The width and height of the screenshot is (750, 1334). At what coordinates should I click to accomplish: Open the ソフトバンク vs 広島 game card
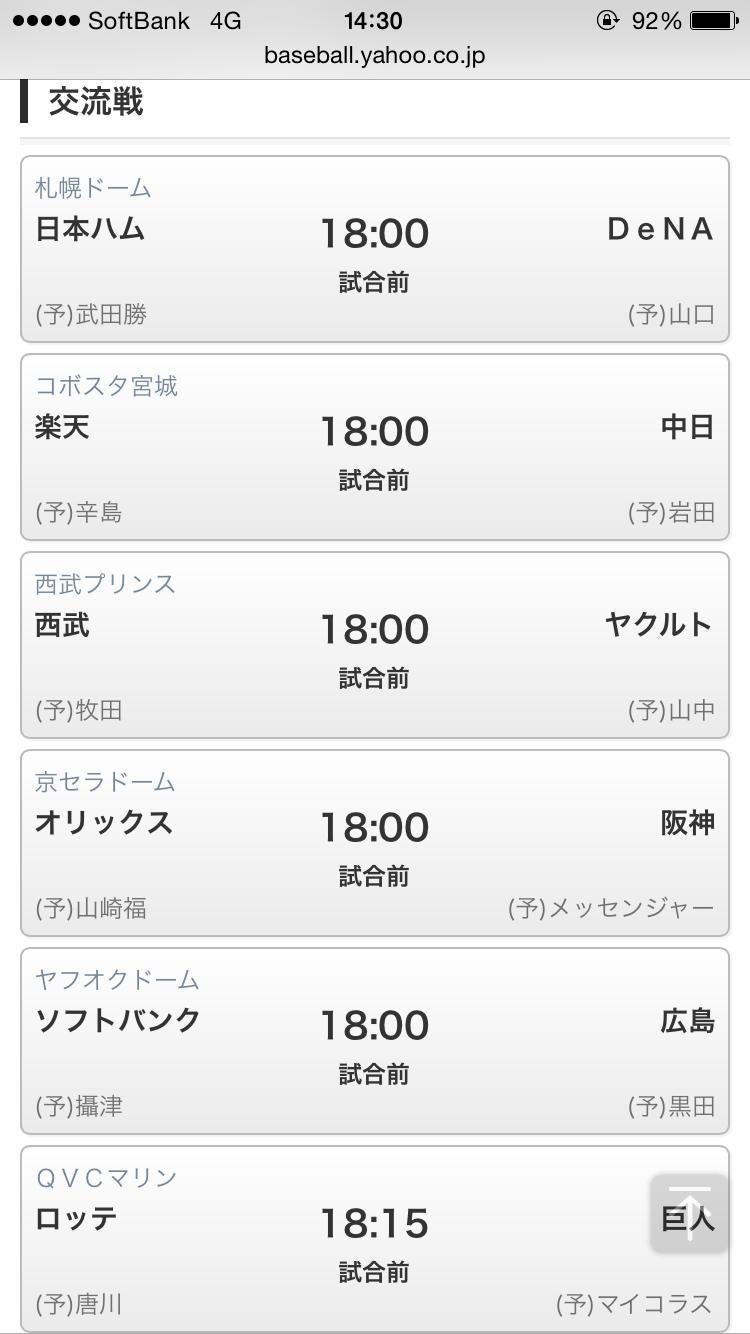[374, 1041]
